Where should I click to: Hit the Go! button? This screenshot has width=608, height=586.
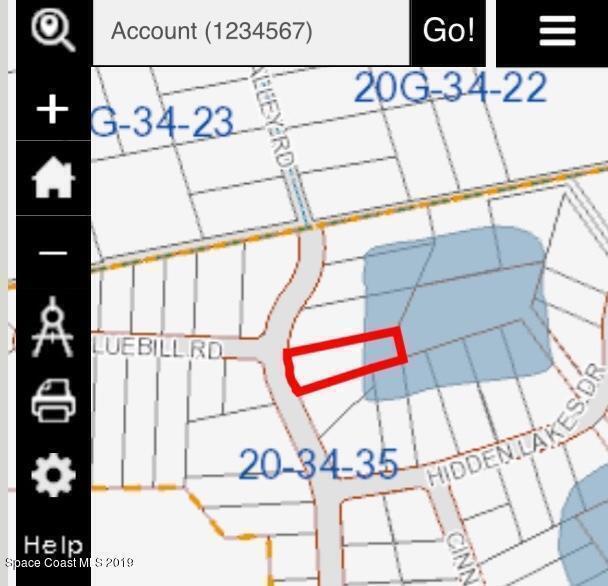(x=448, y=31)
